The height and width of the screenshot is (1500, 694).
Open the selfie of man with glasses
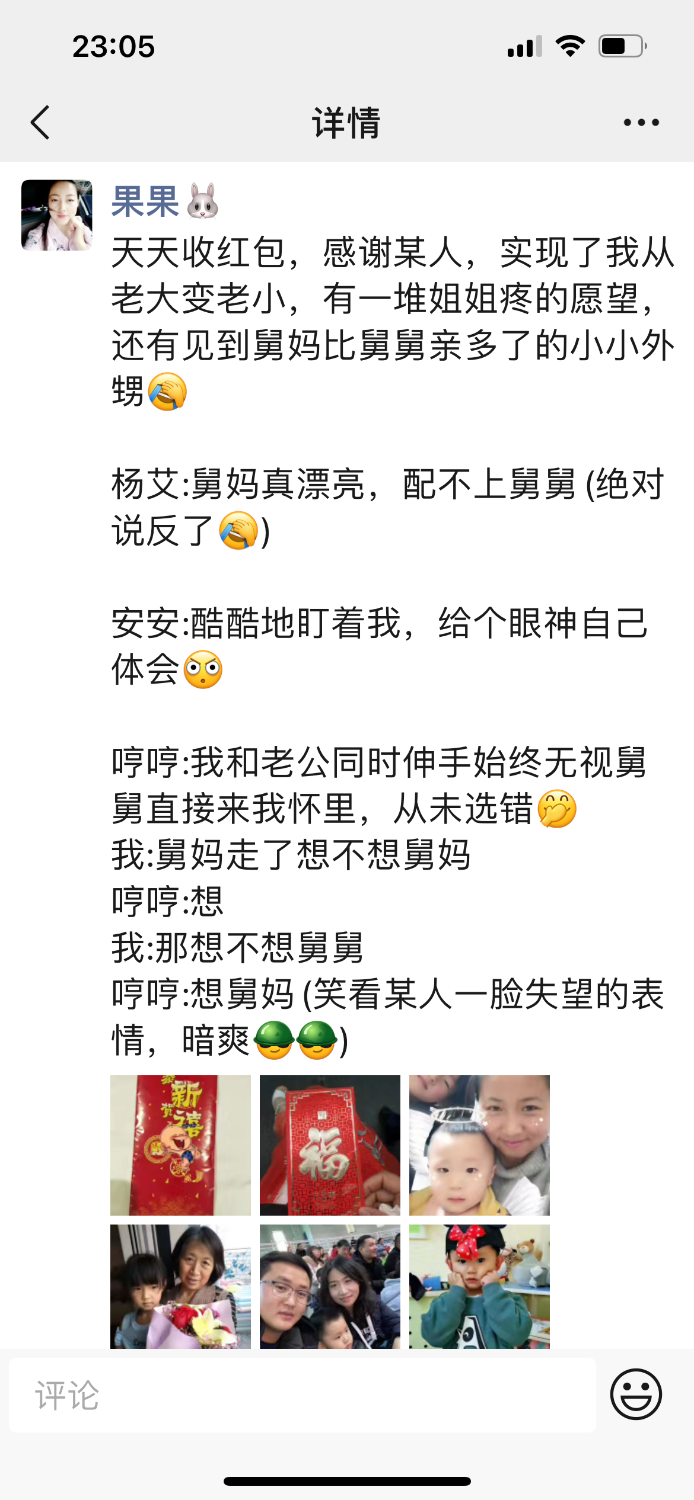click(x=330, y=1287)
